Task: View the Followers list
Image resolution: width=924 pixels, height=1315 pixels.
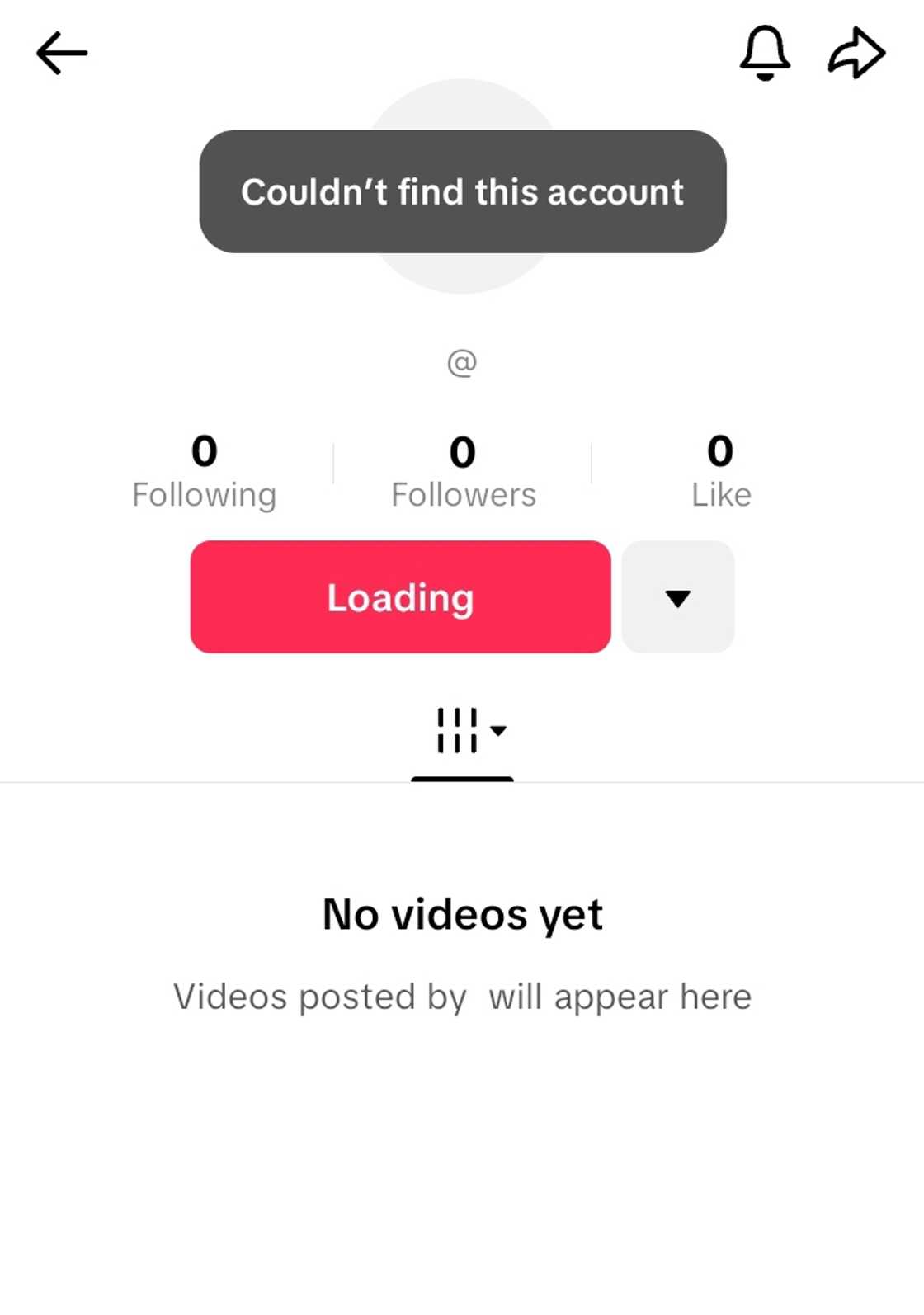Action: tap(463, 472)
